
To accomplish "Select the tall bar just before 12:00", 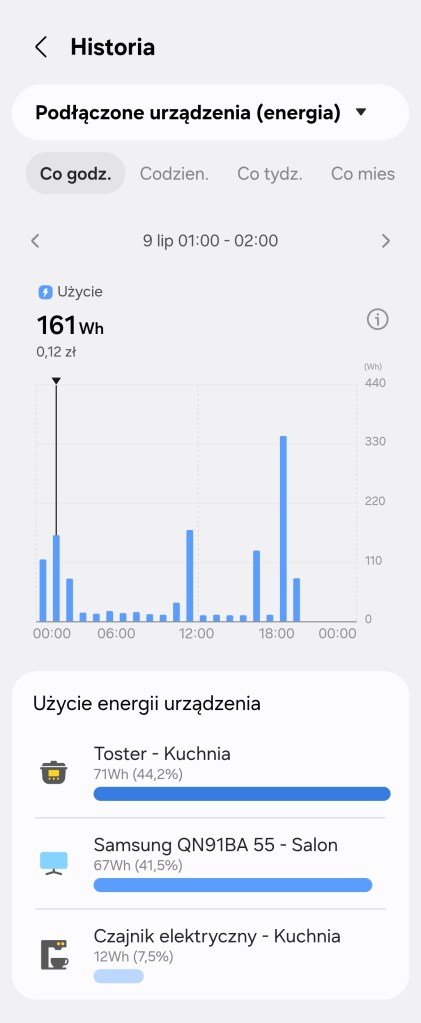I will click(190, 575).
